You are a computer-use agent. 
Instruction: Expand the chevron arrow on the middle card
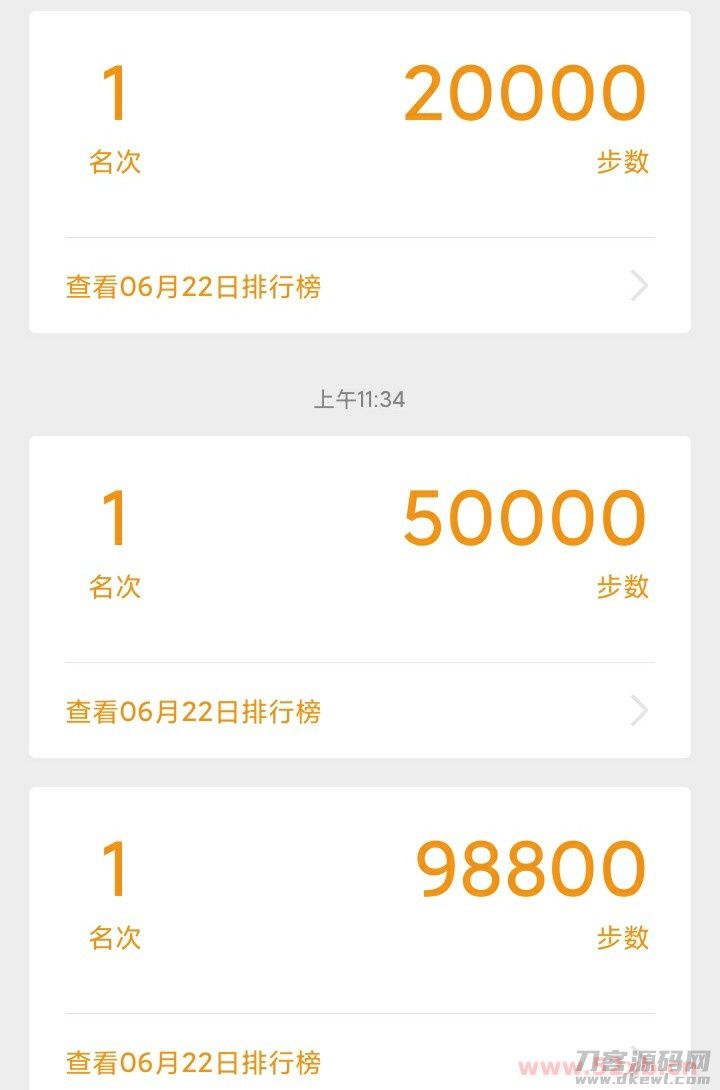coord(640,711)
